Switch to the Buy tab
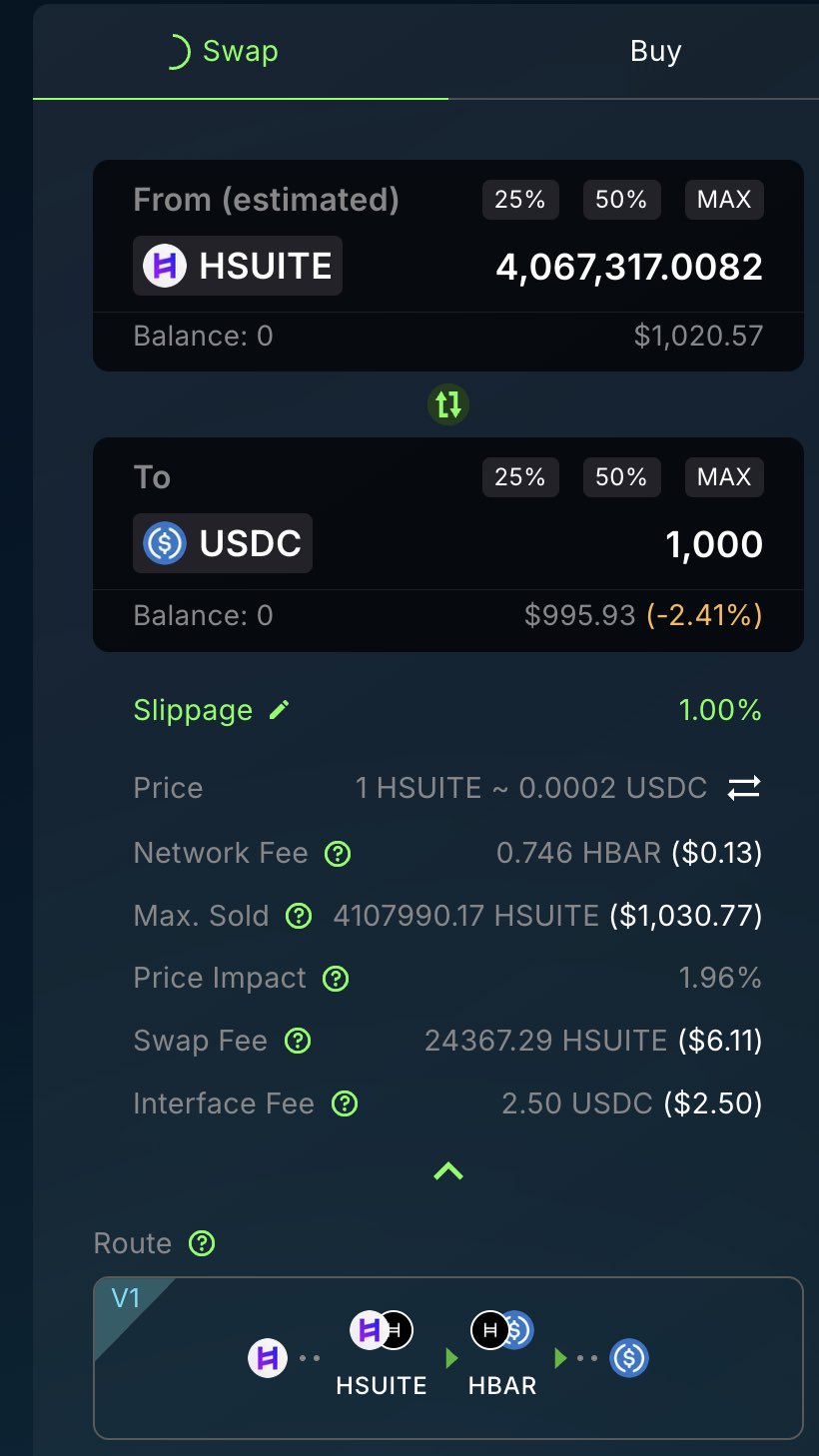819x1456 pixels. point(655,52)
